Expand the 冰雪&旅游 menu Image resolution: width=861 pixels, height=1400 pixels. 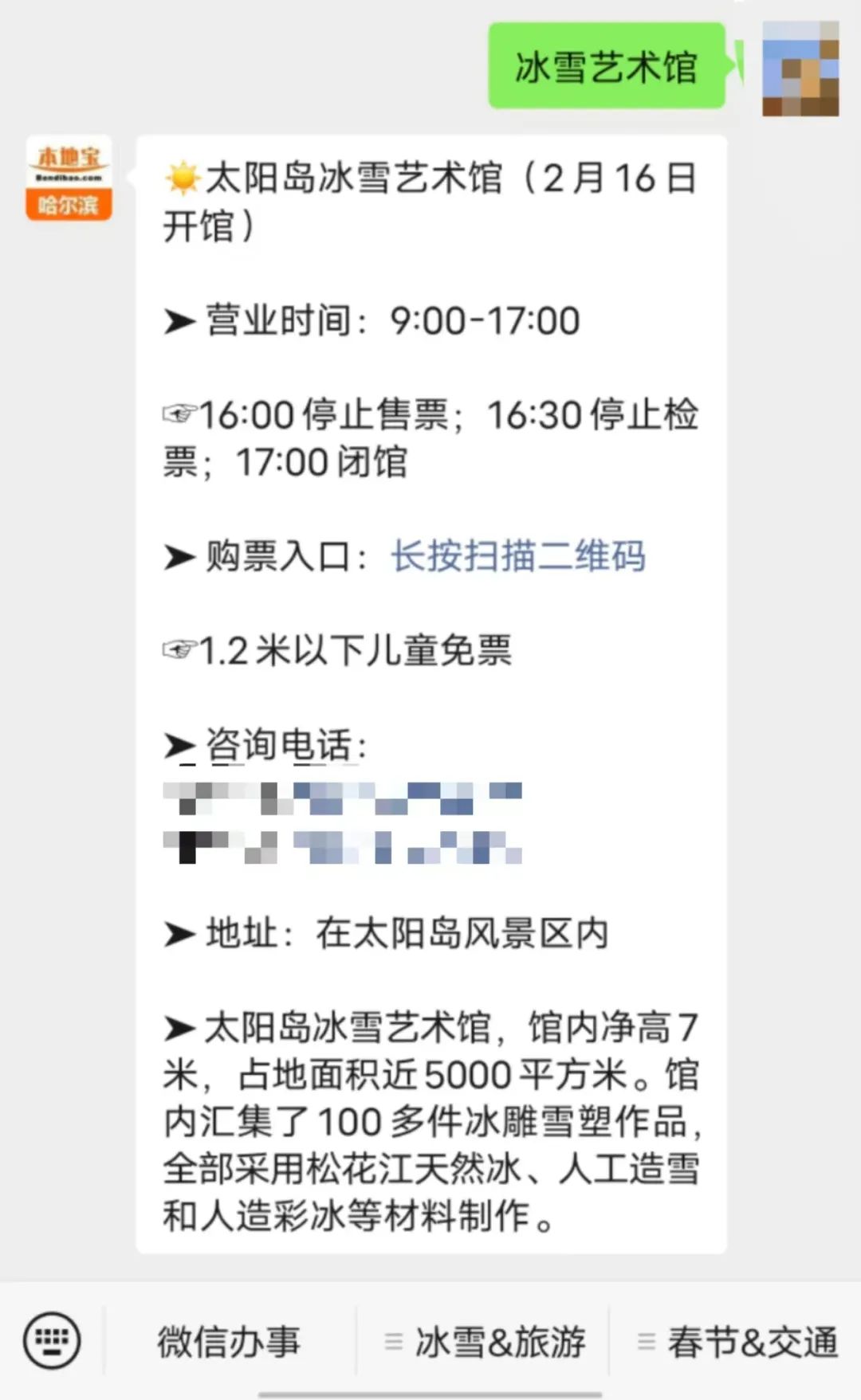[x=483, y=1341]
